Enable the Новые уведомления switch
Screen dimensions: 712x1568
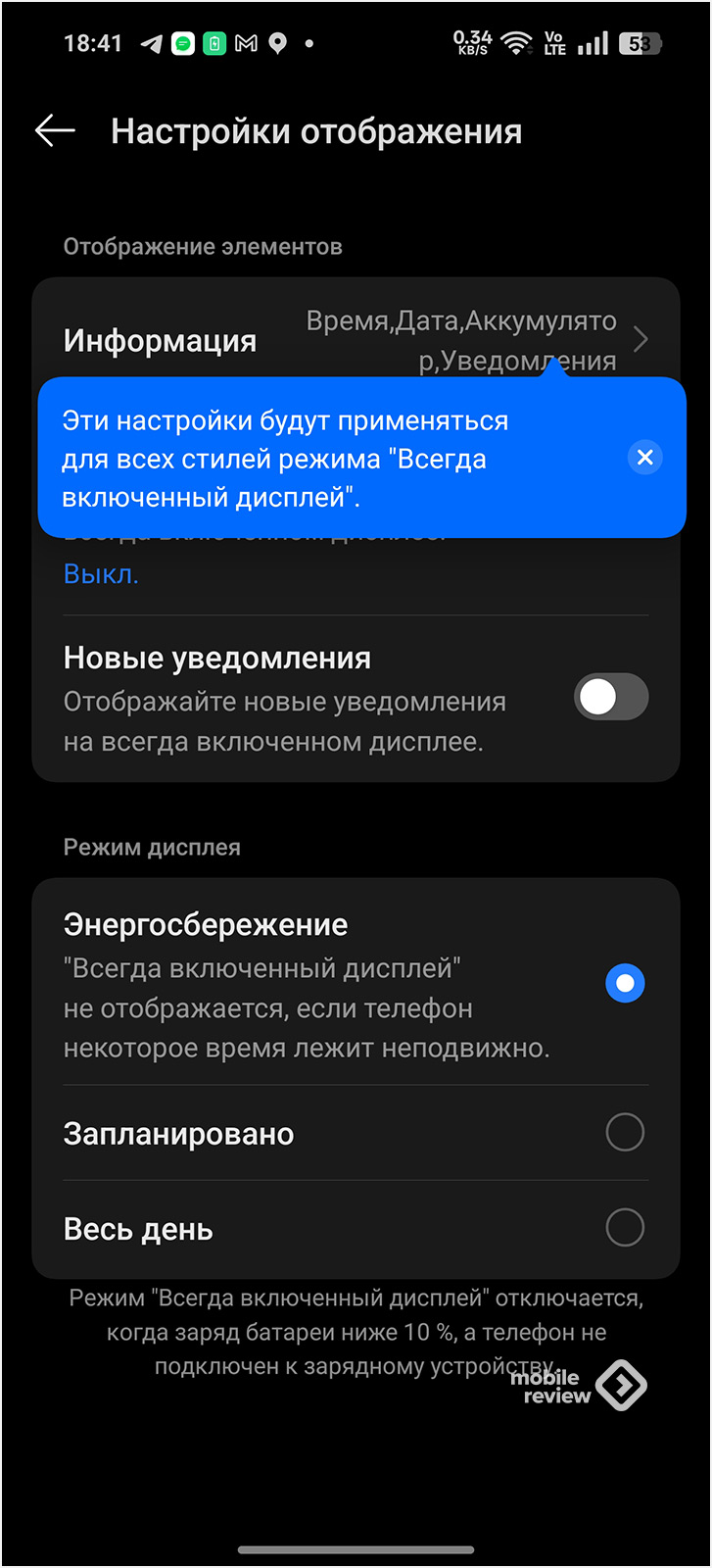click(611, 698)
